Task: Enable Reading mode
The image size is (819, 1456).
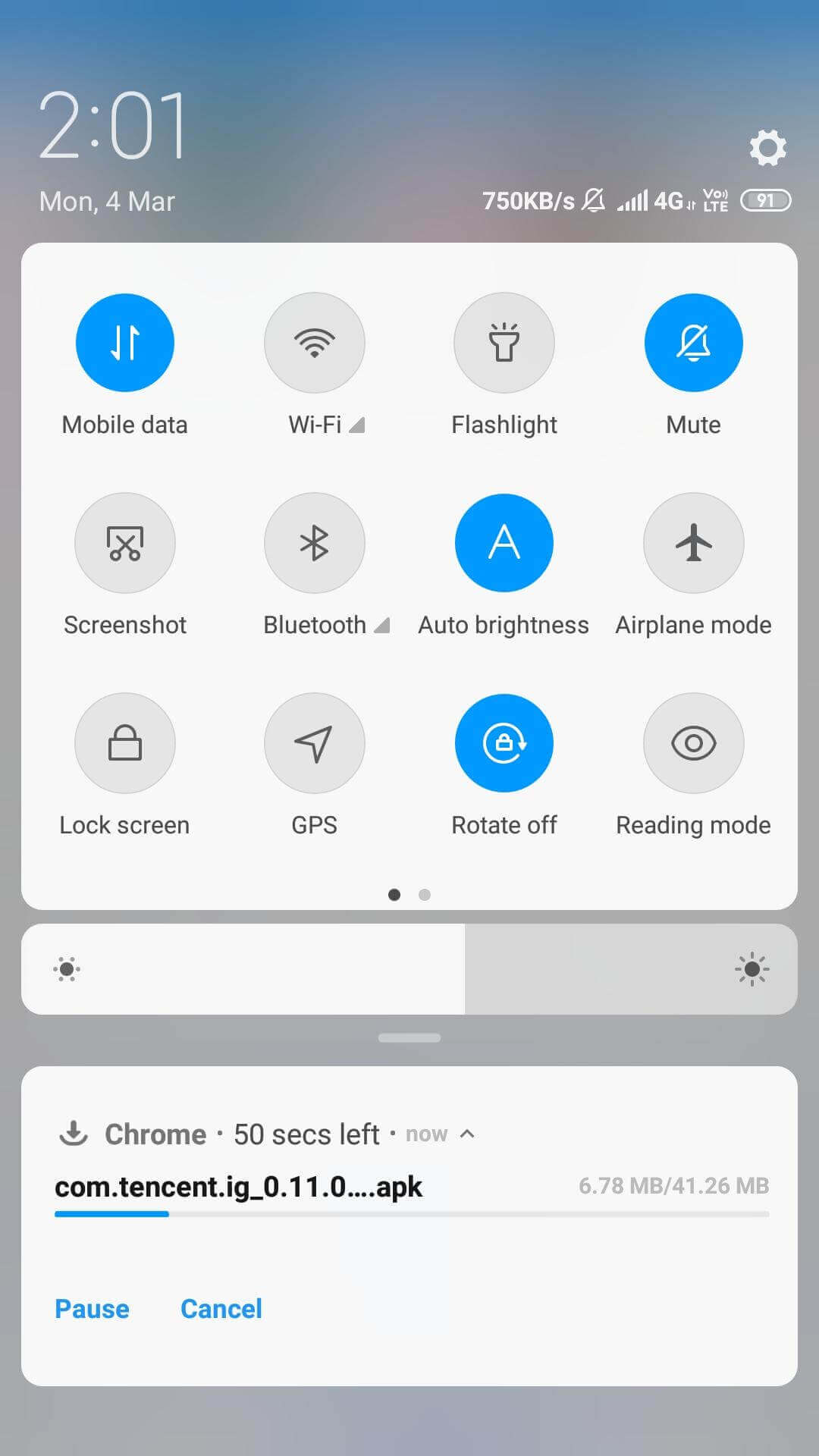Action: 693,743
